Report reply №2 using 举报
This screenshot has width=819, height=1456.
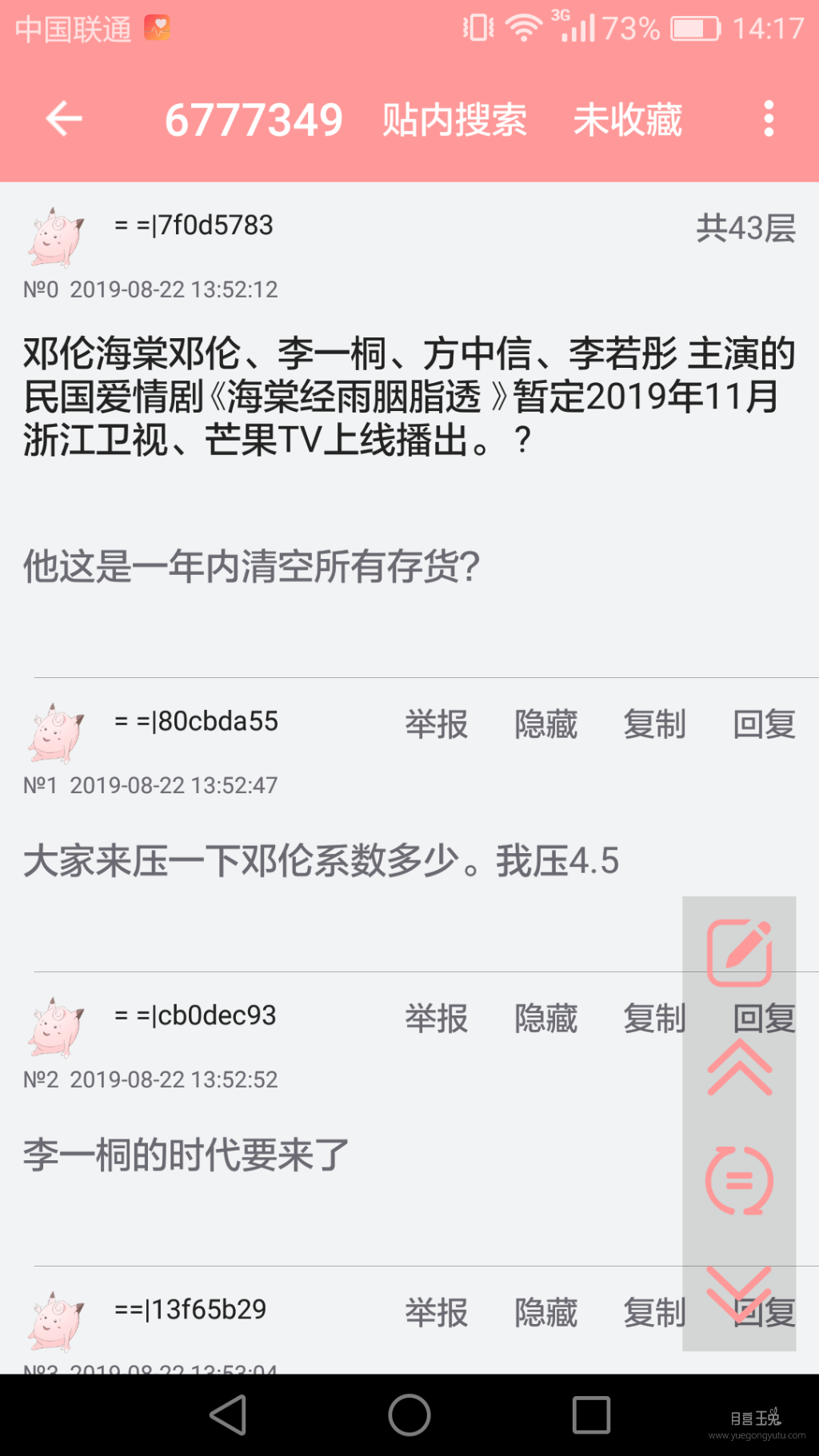point(436,1019)
